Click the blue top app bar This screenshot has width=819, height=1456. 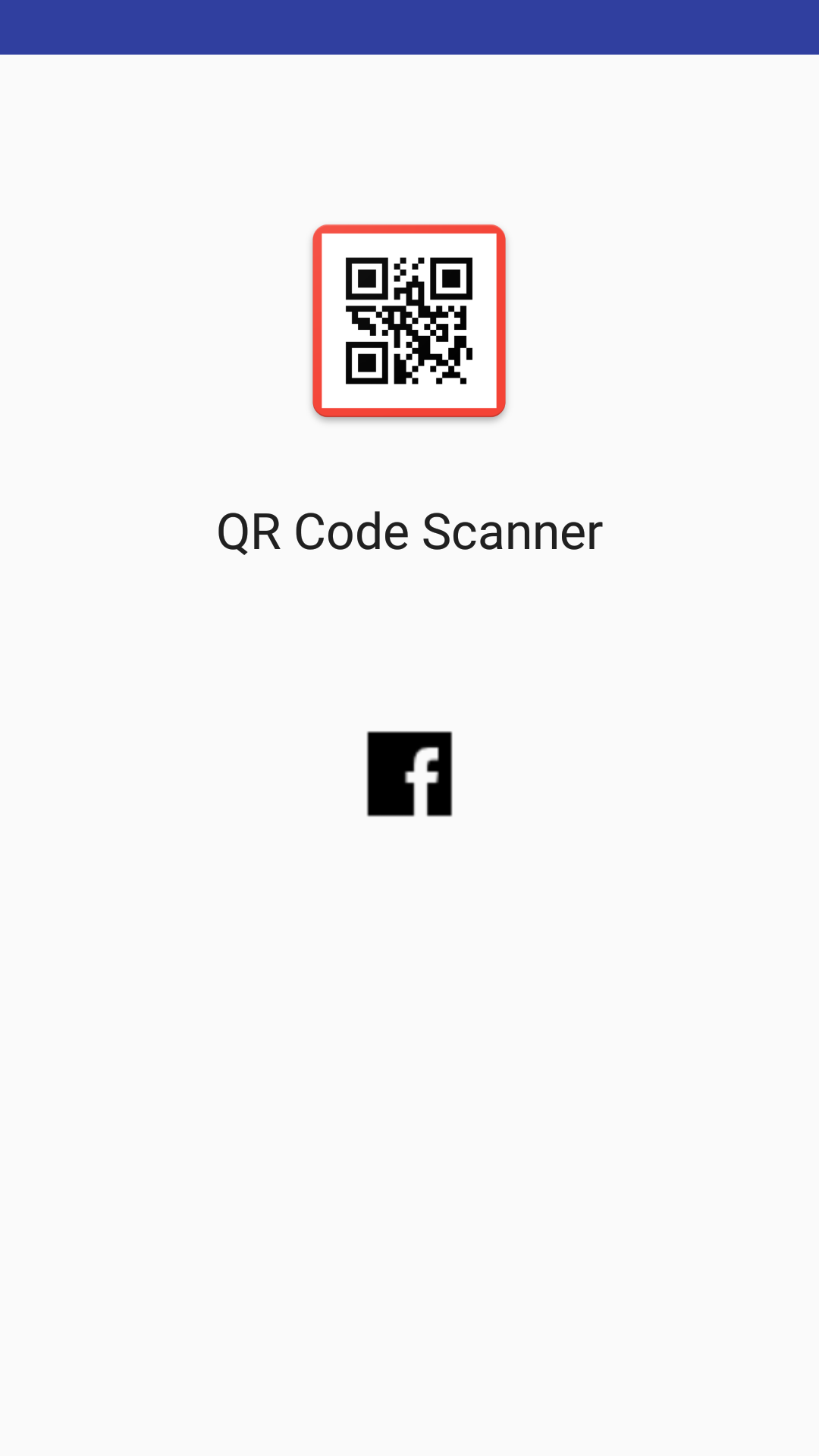[409, 27]
